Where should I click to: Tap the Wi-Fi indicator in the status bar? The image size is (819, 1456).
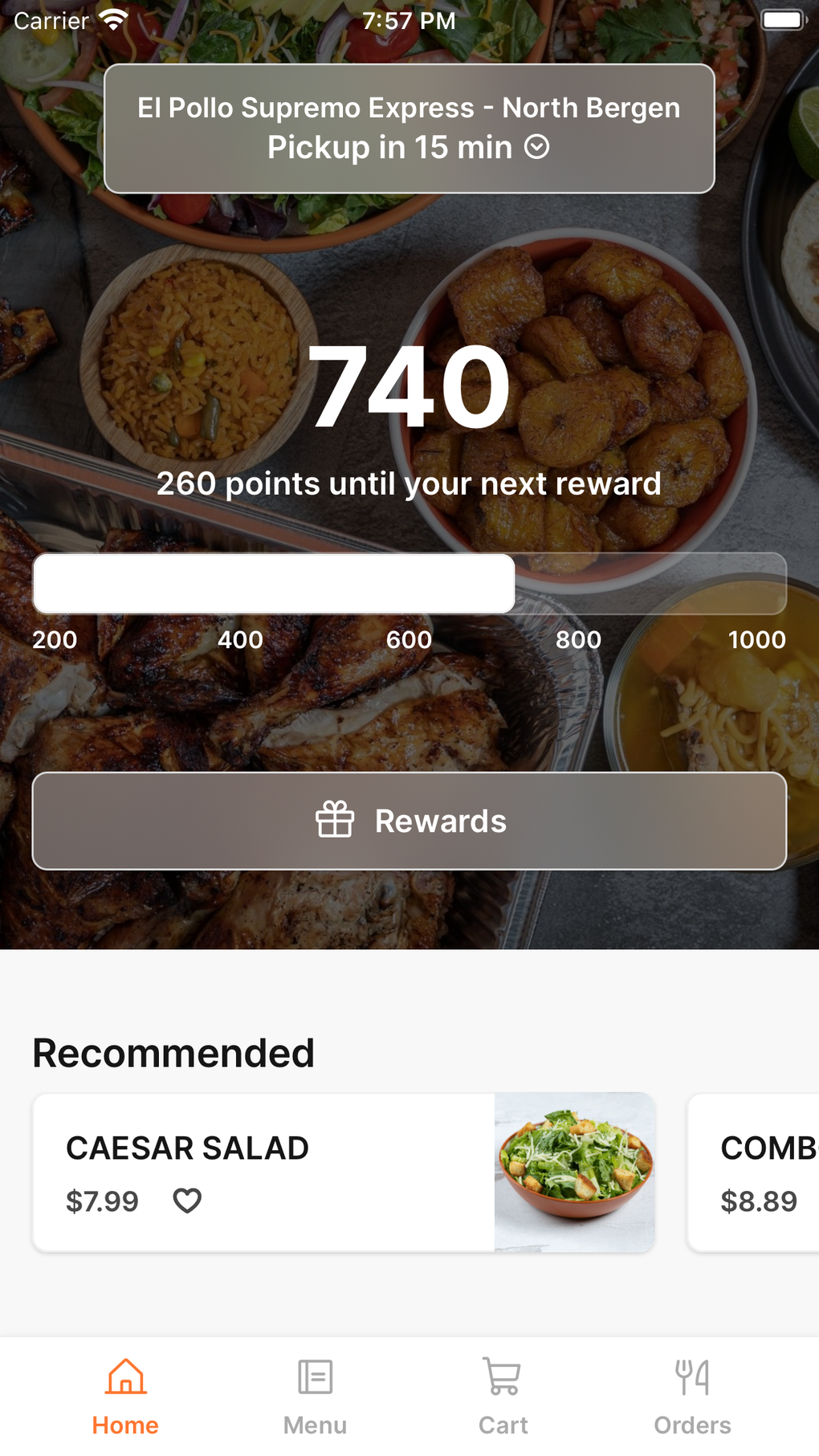coord(114,18)
